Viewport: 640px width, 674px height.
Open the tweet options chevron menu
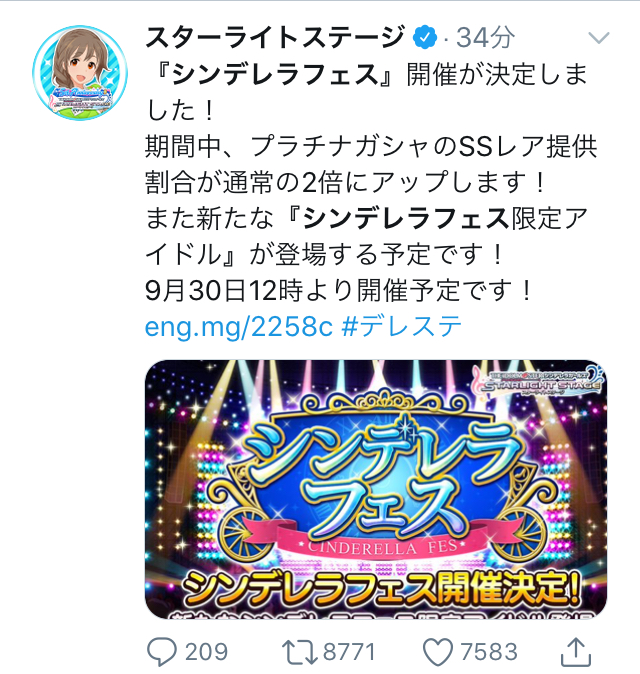click(599, 38)
